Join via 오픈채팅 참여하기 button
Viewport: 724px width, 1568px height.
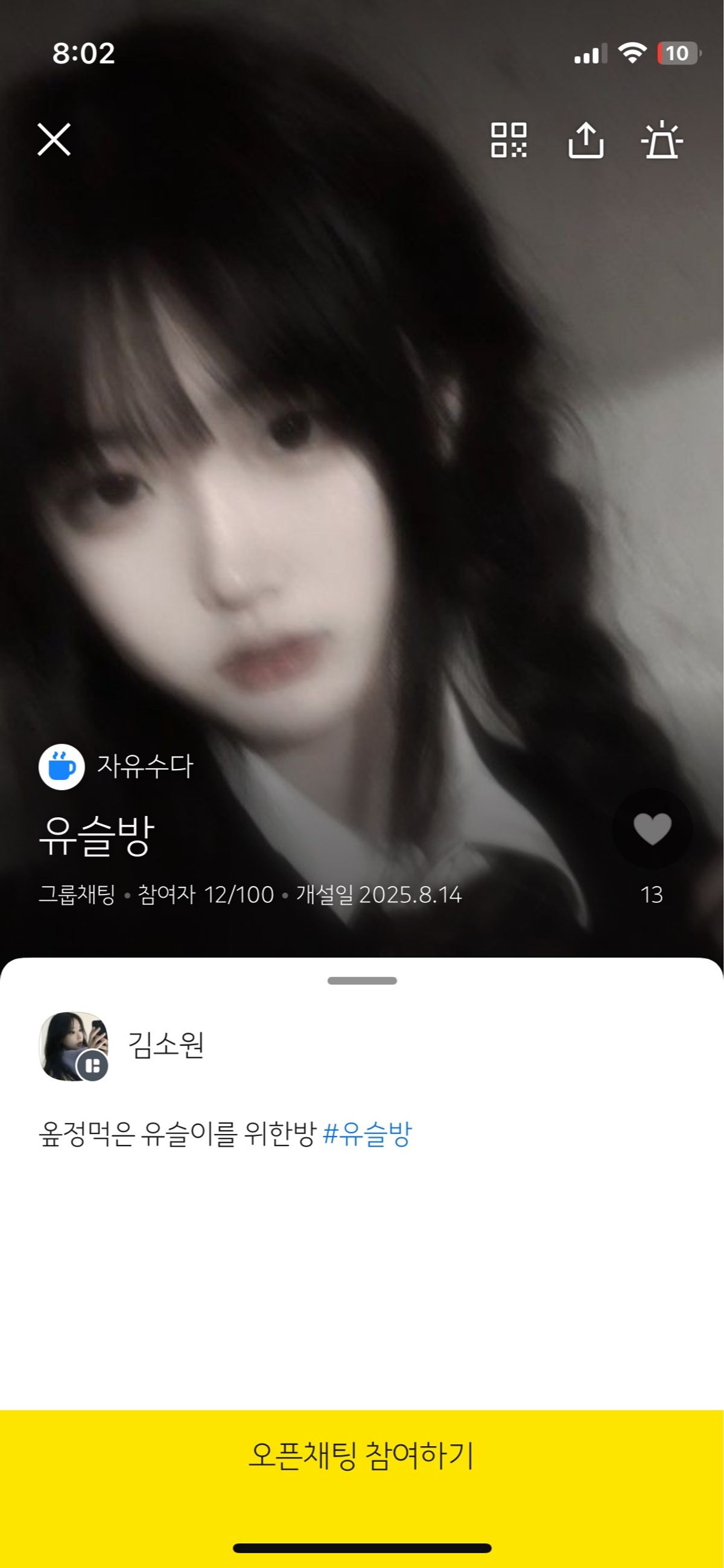362,1456
